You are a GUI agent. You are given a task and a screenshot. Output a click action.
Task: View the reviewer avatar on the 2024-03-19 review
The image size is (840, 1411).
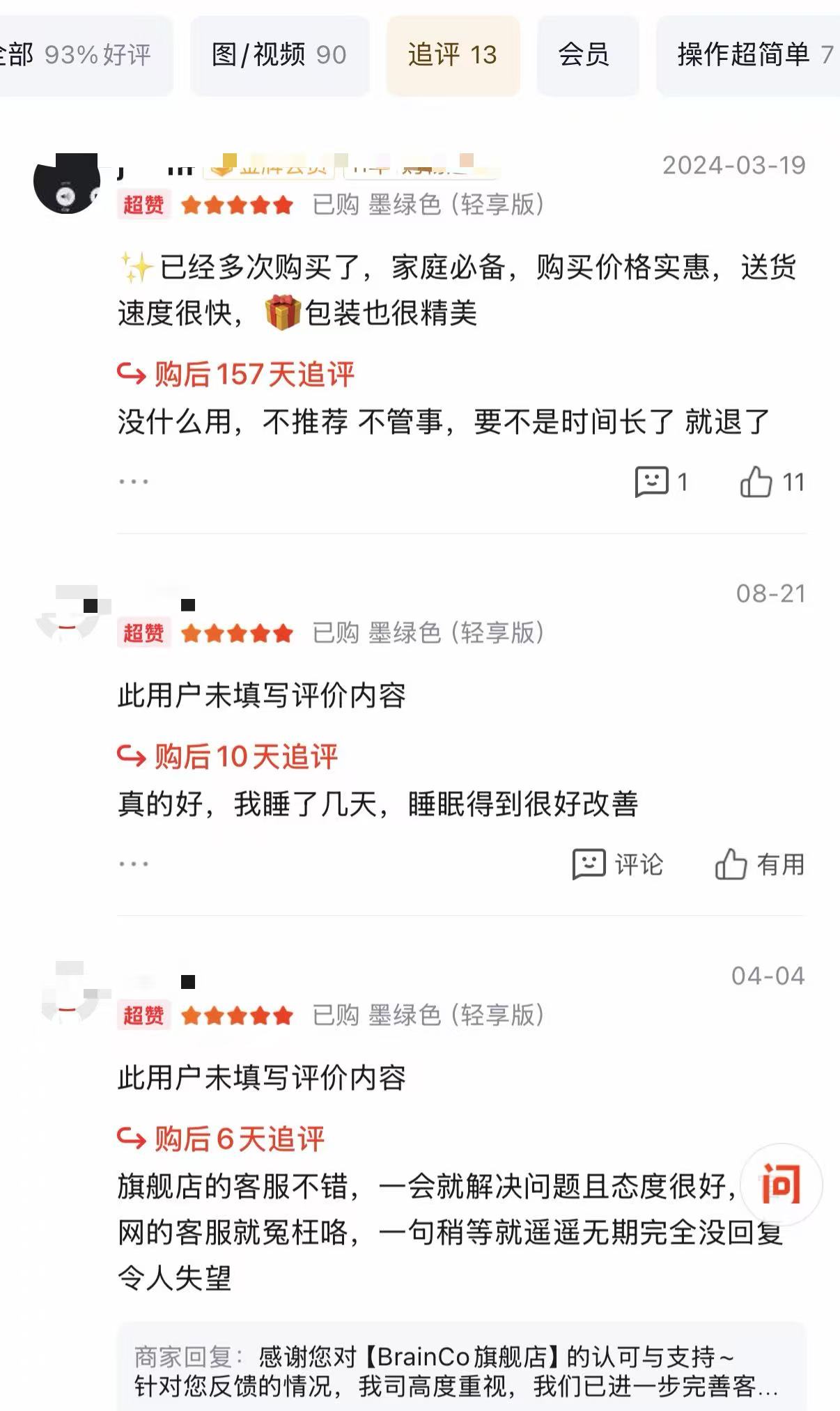[68, 182]
